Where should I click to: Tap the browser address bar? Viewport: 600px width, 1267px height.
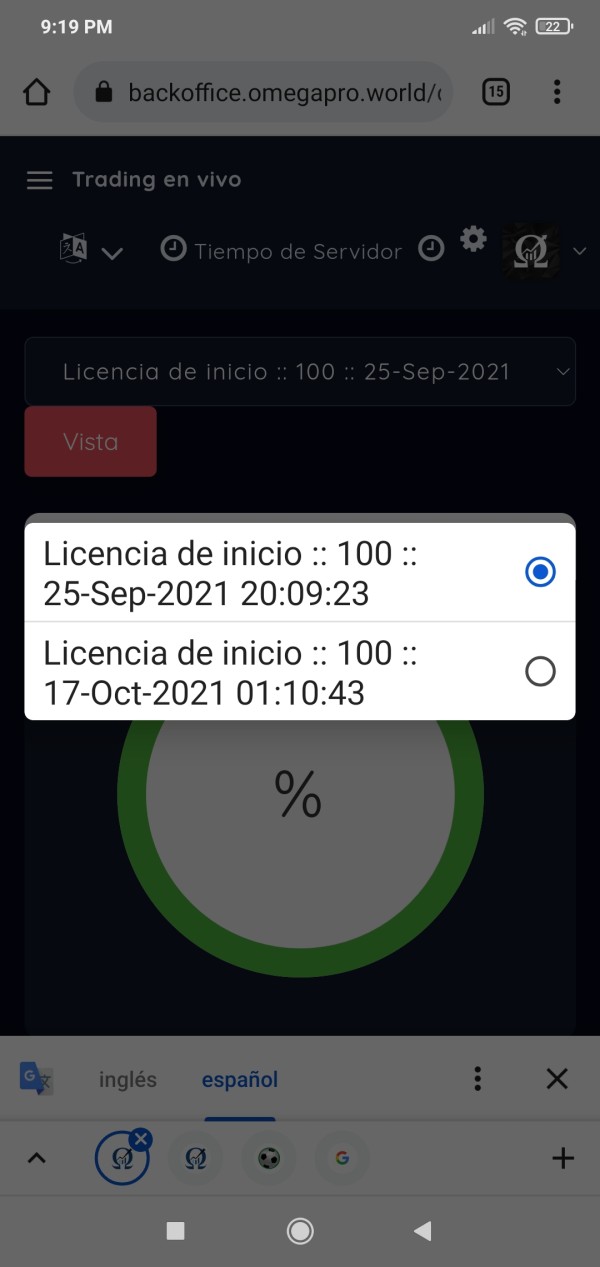263,93
